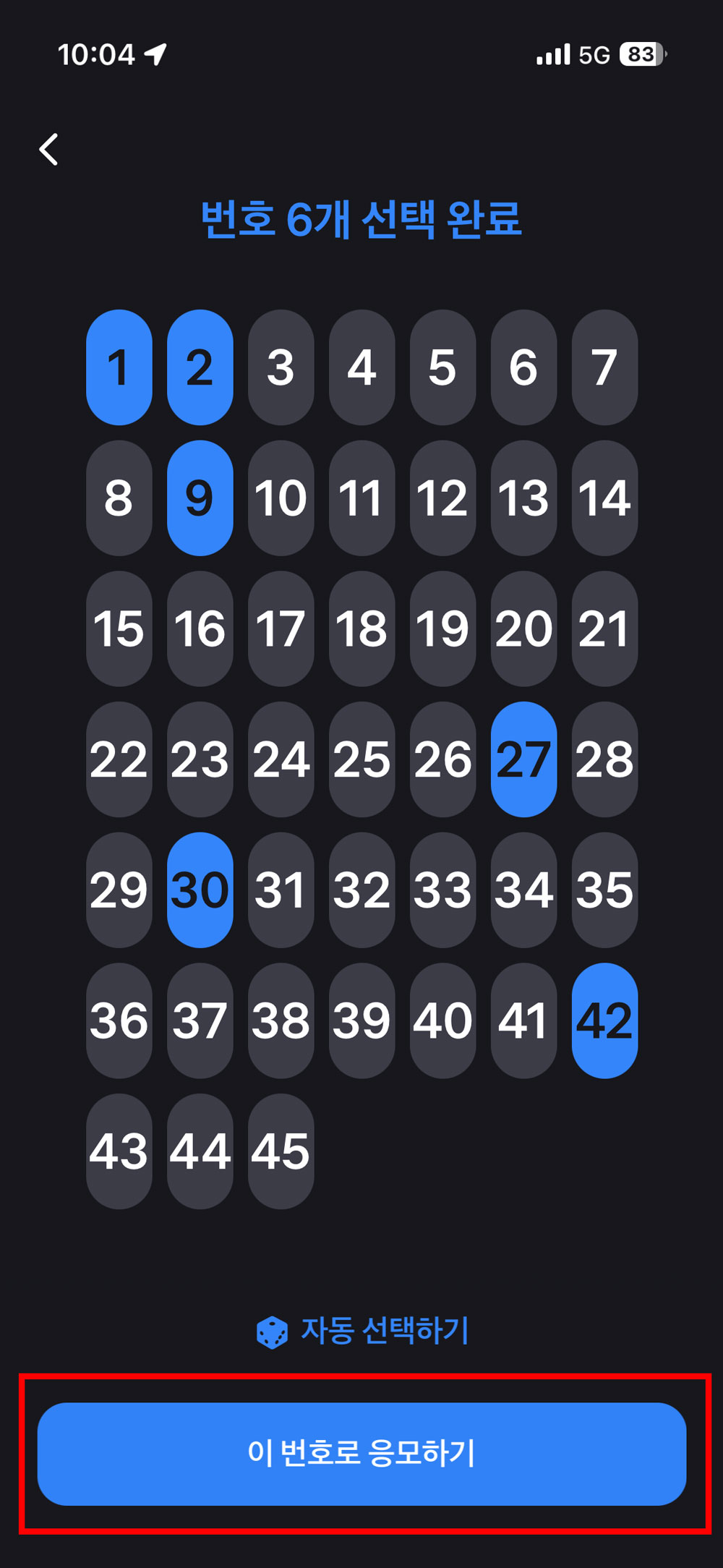
Task: Tap number 36
Action: [x=119, y=1021]
